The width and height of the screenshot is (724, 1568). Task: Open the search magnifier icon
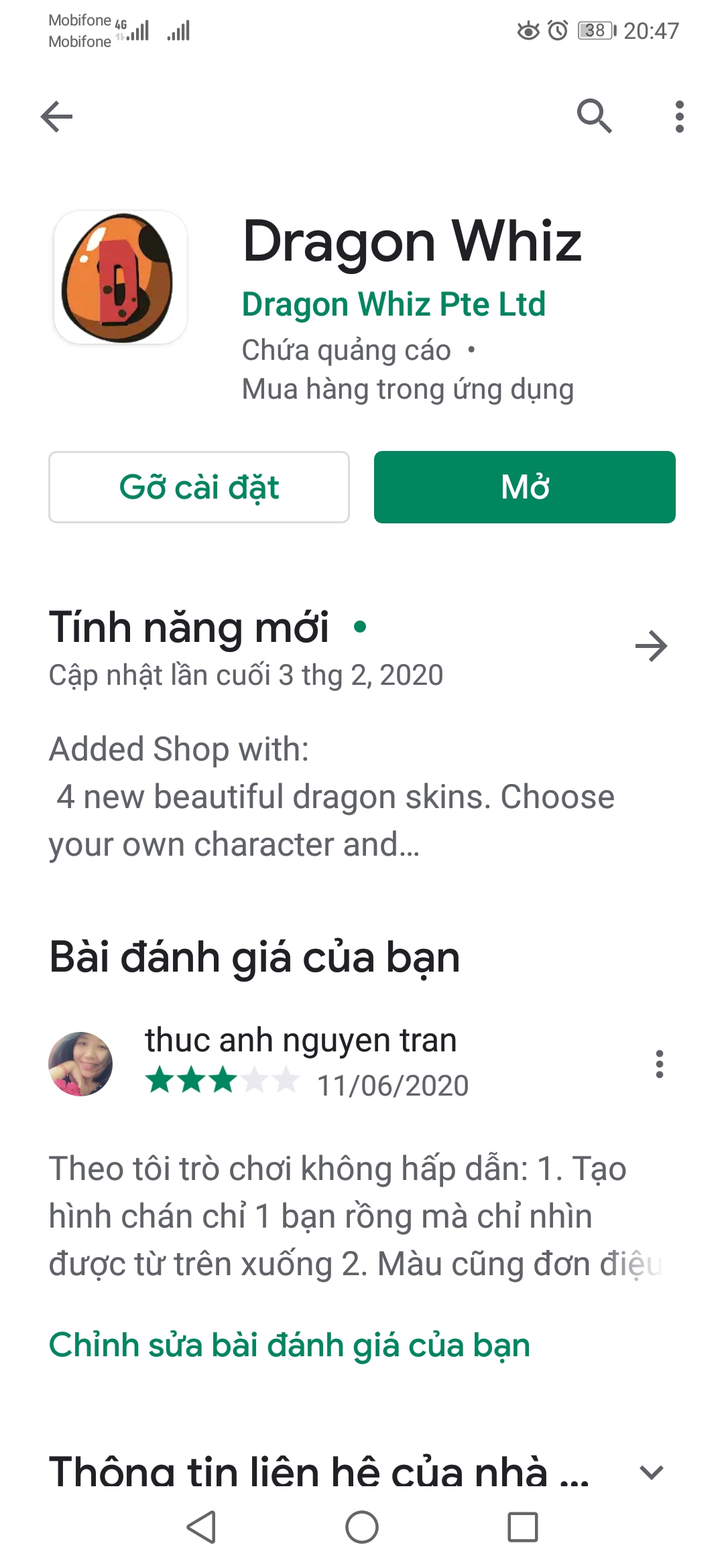coord(595,117)
